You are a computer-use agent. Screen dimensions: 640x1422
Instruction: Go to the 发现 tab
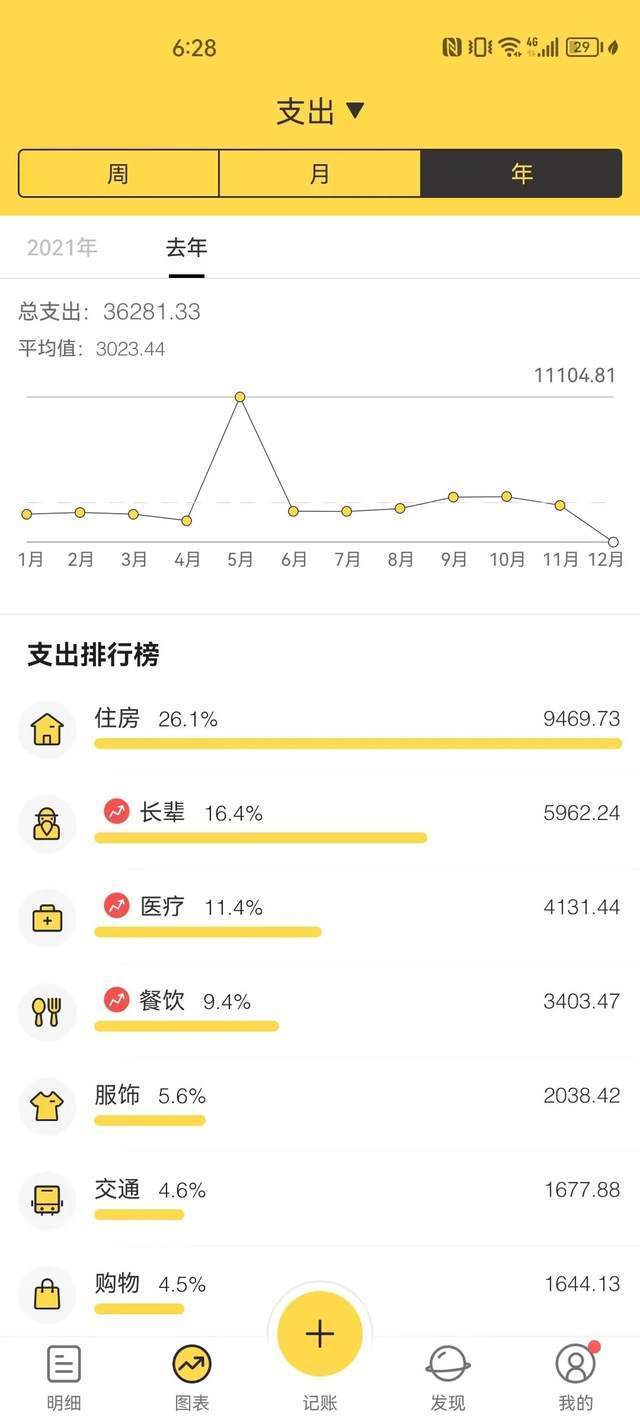[448, 1378]
